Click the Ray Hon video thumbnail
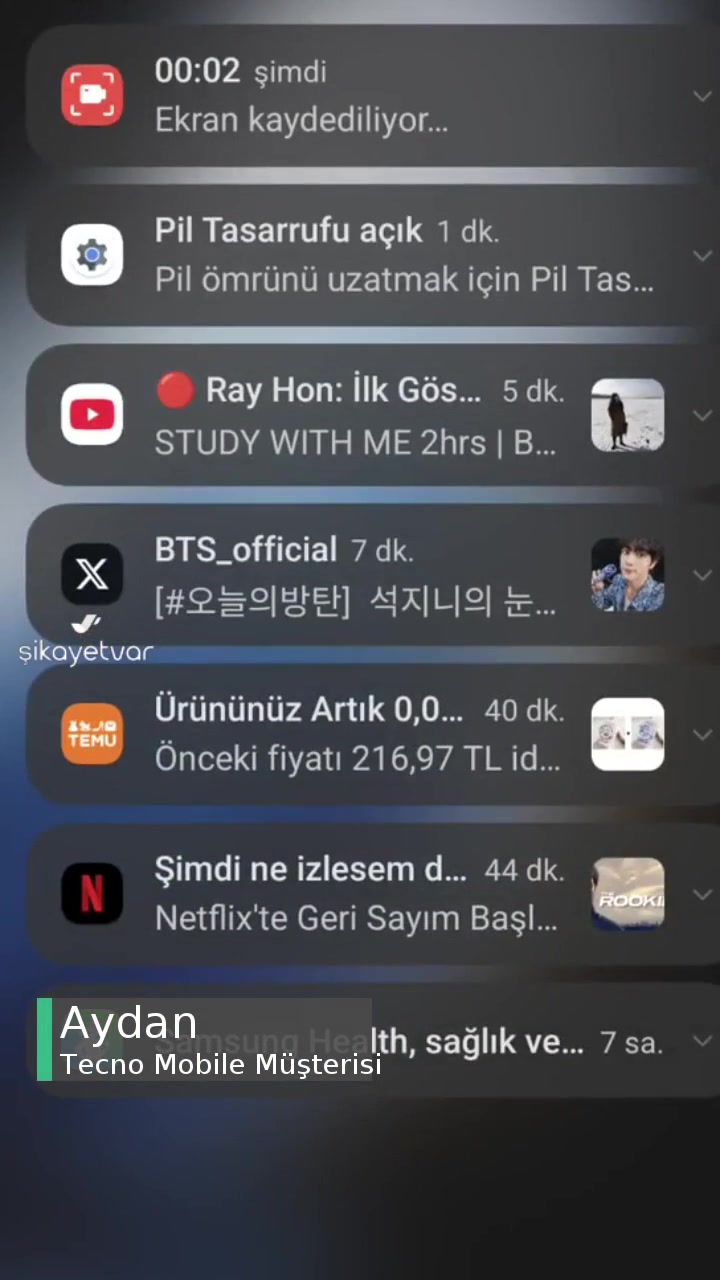720x1280 pixels. [627, 414]
